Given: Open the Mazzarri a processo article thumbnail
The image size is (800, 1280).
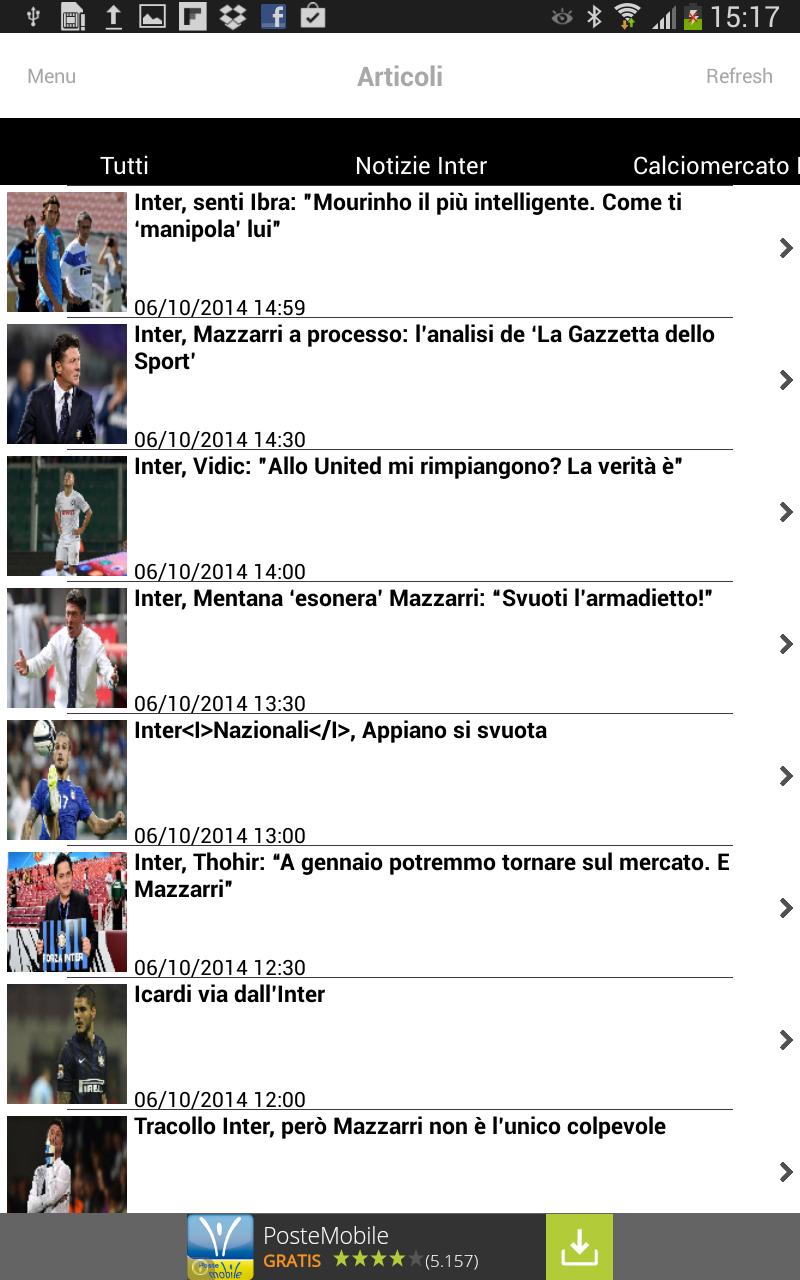Looking at the screenshot, I should click(x=66, y=383).
